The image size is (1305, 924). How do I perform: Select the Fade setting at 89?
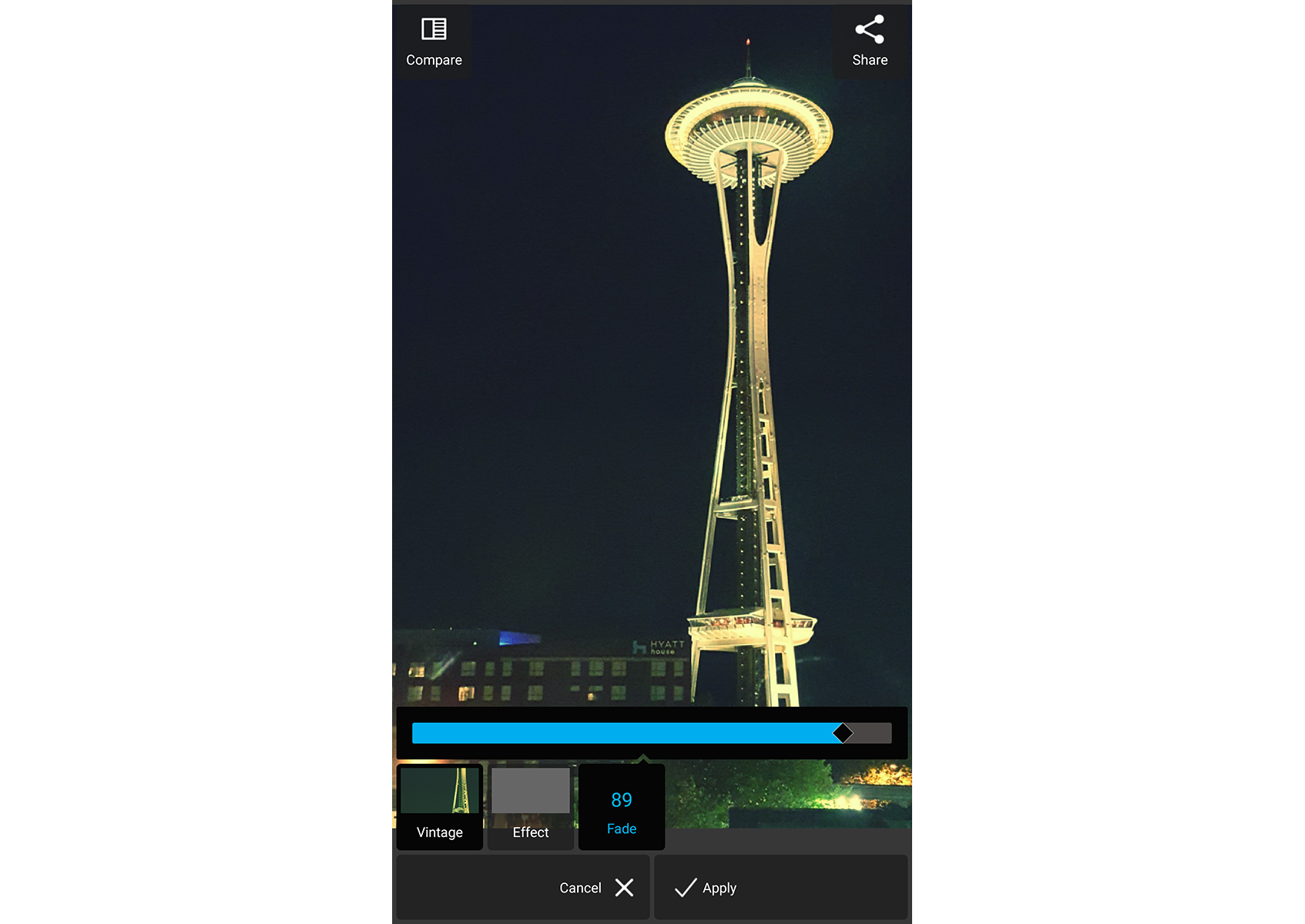[x=622, y=808]
